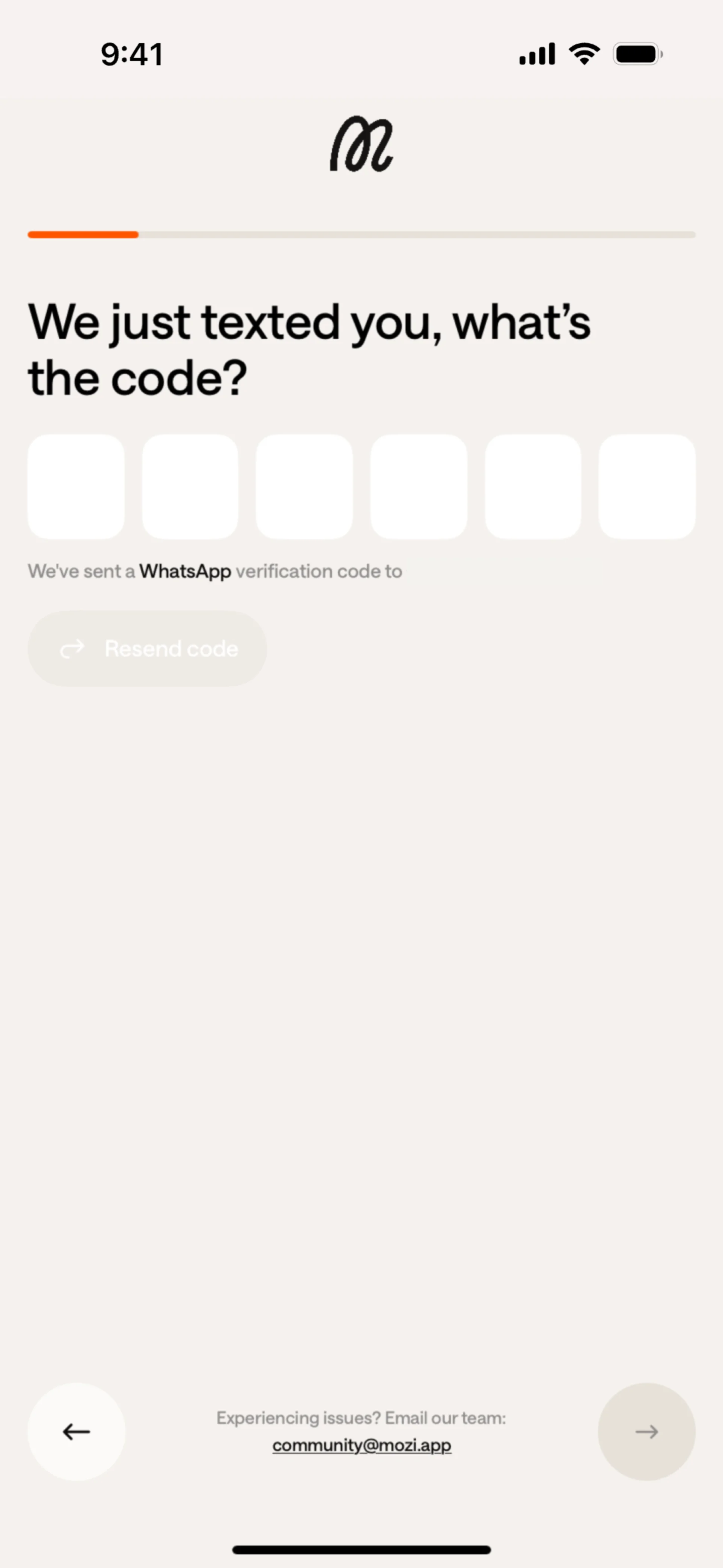
Task: Open the community@mozi.app email link
Action: 361,1445
